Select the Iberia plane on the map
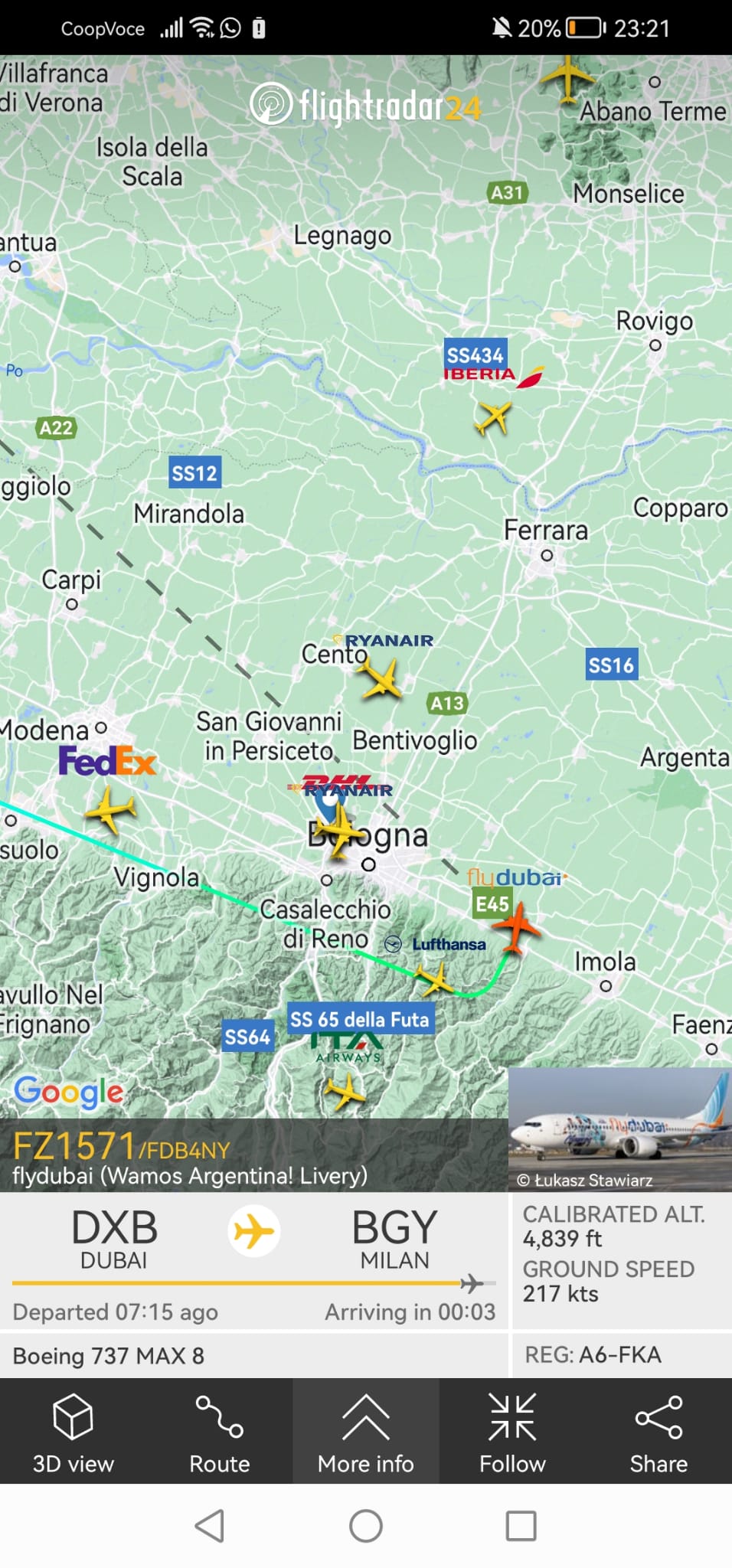The height and width of the screenshot is (1568, 732). tap(493, 418)
